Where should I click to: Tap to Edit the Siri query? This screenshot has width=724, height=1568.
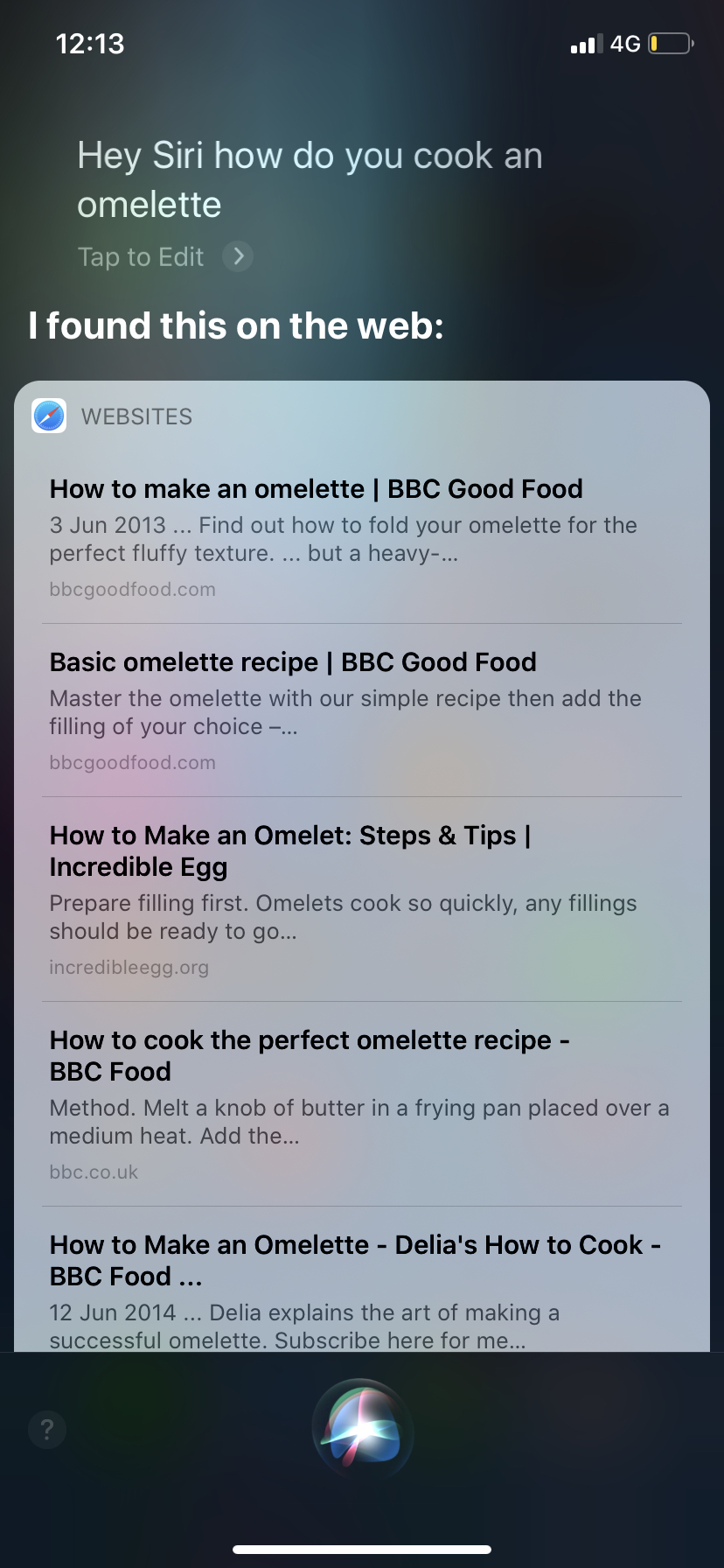click(x=164, y=256)
